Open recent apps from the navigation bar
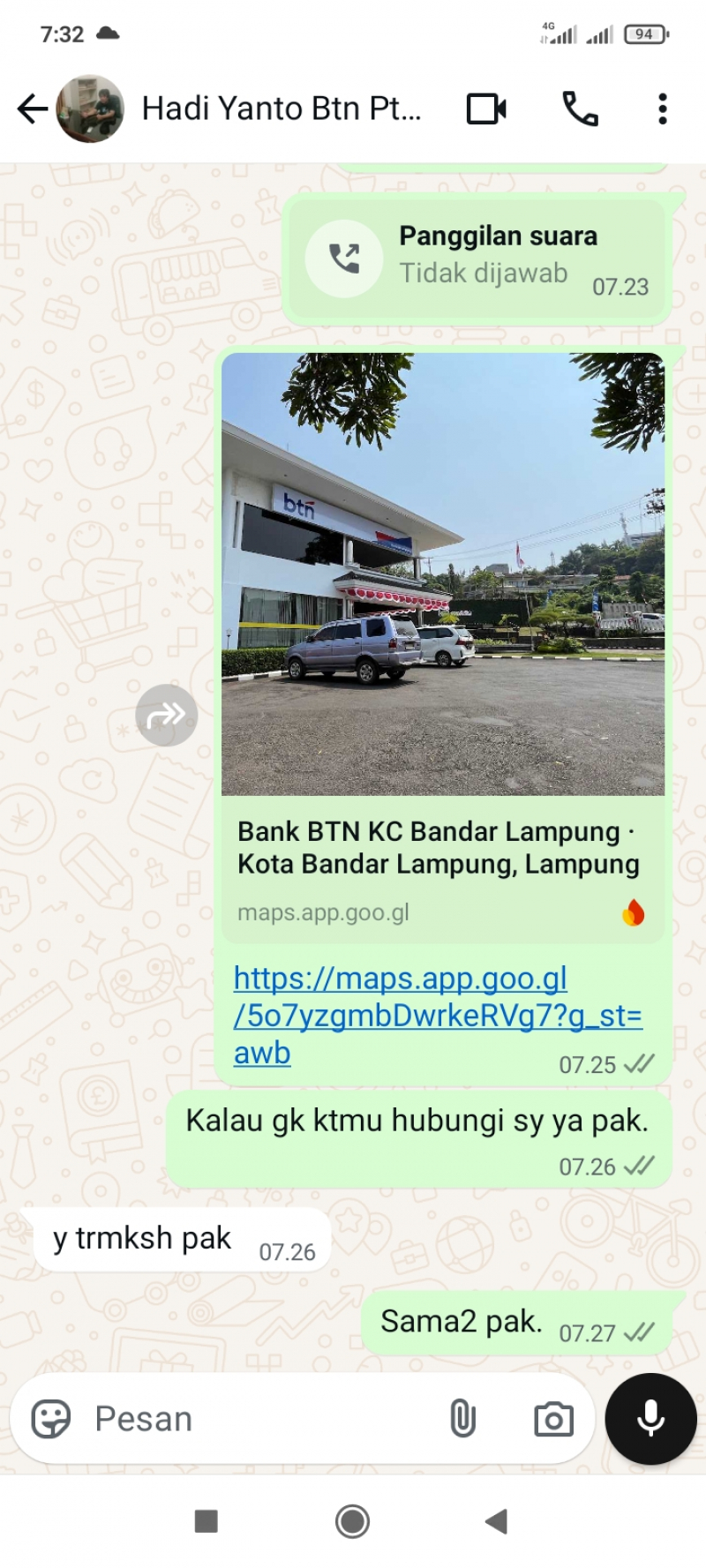Viewport: 706px width, 1568px height. 206,1521
